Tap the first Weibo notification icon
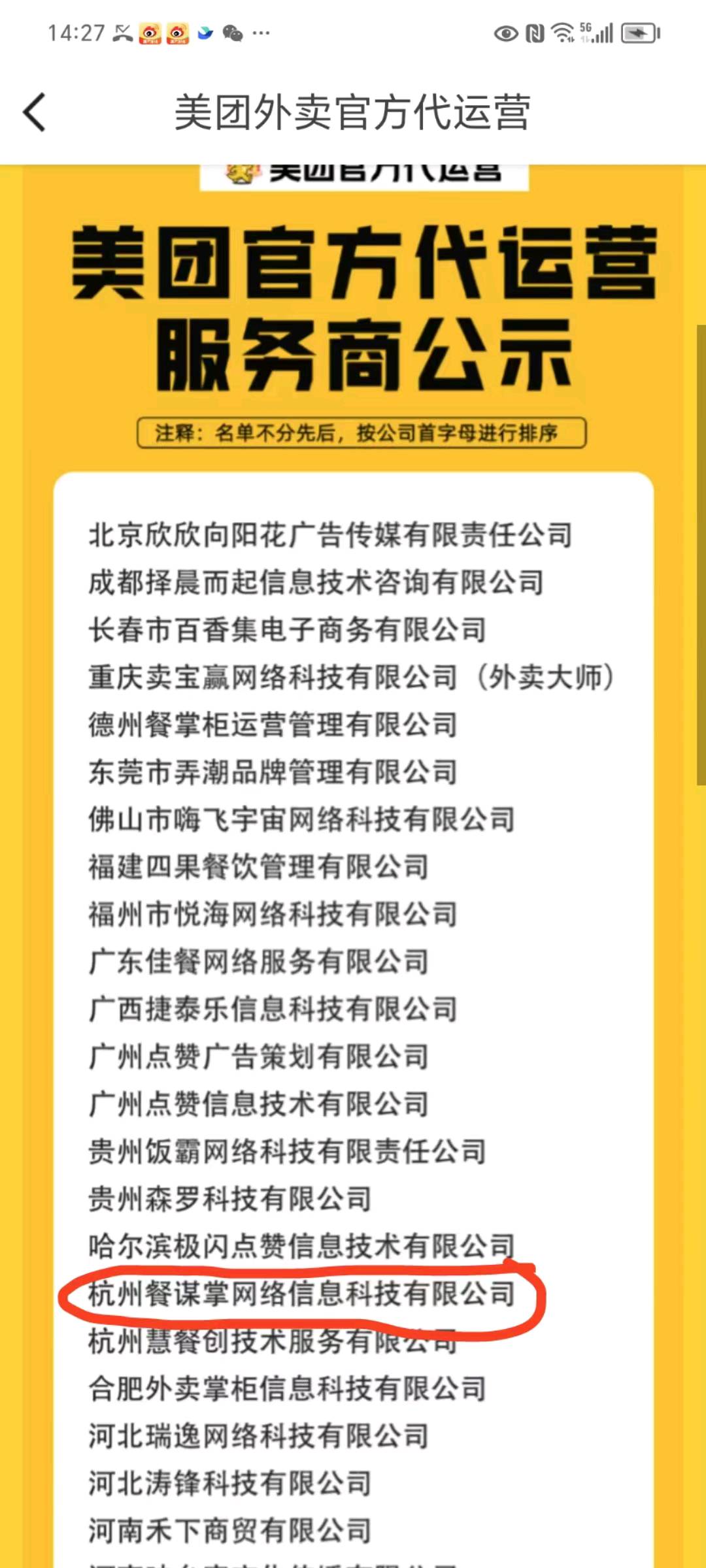The width and height of the screenshot is (706, 1568). 149,31
